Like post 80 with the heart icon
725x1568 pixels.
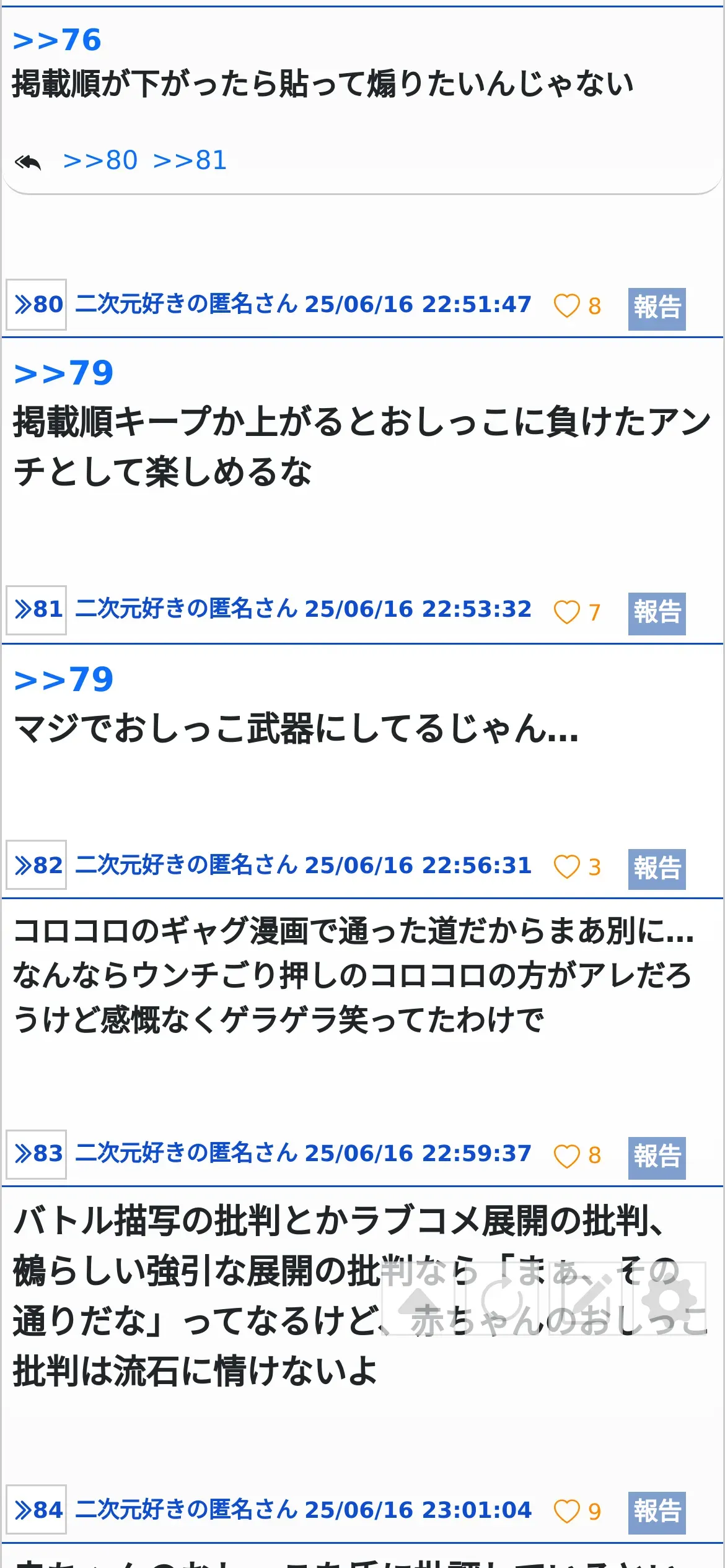click(x=566, y=306)
